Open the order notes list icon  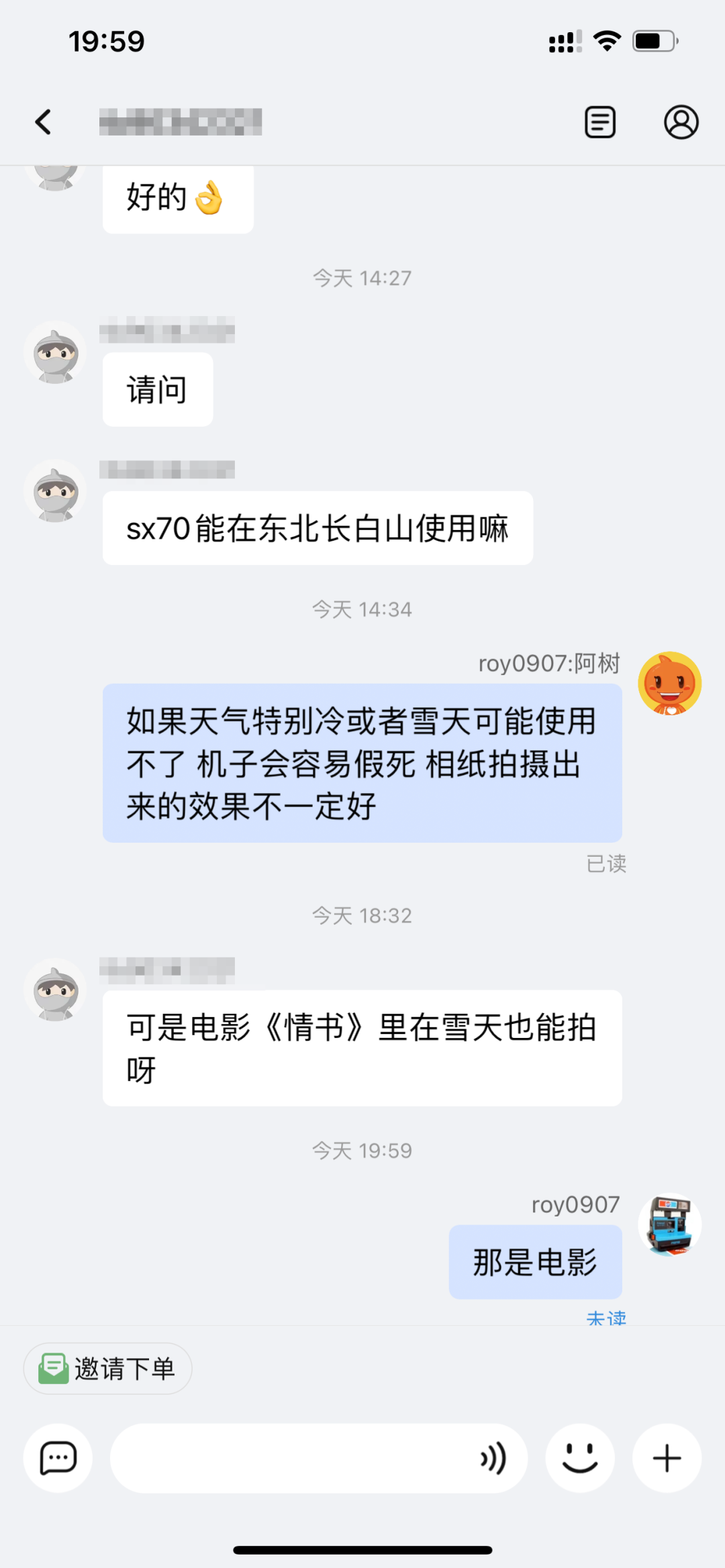[599, 122]
